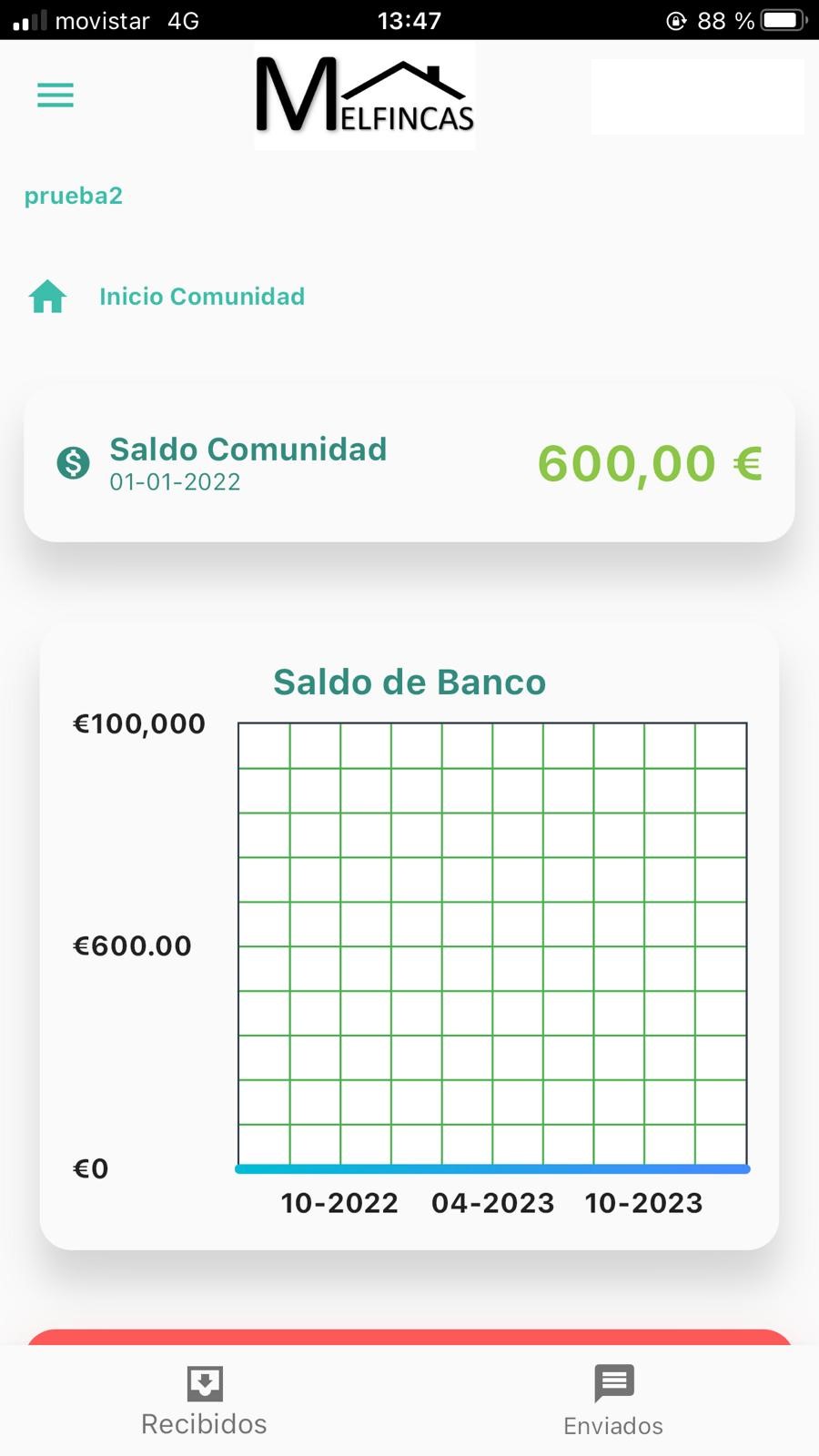The image size is (819, 1456).
Task: Switch to the Enviados tab
Action: pos(613,1401)
